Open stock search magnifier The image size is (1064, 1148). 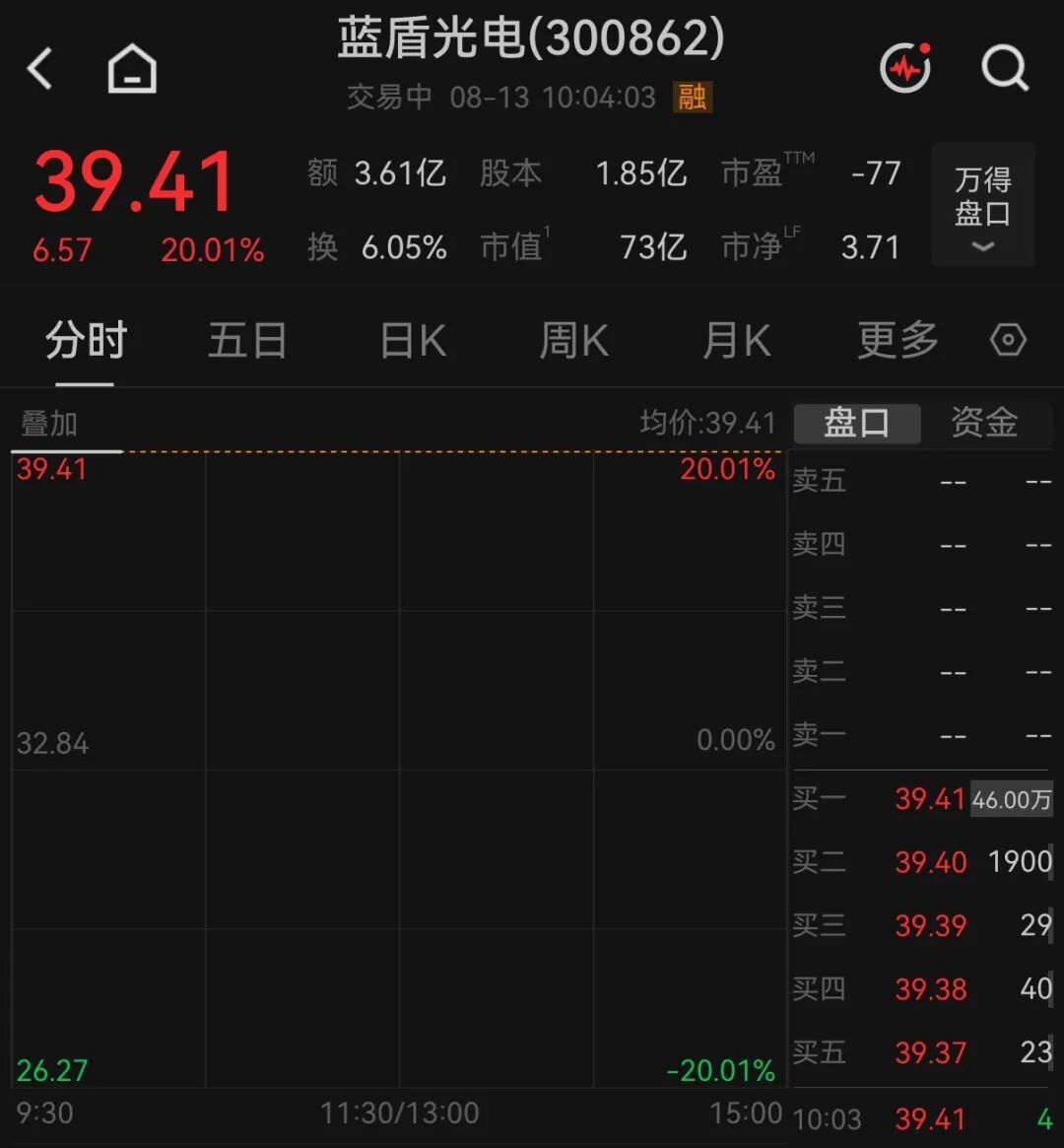pyautogui.click(x=1005, y=68)
